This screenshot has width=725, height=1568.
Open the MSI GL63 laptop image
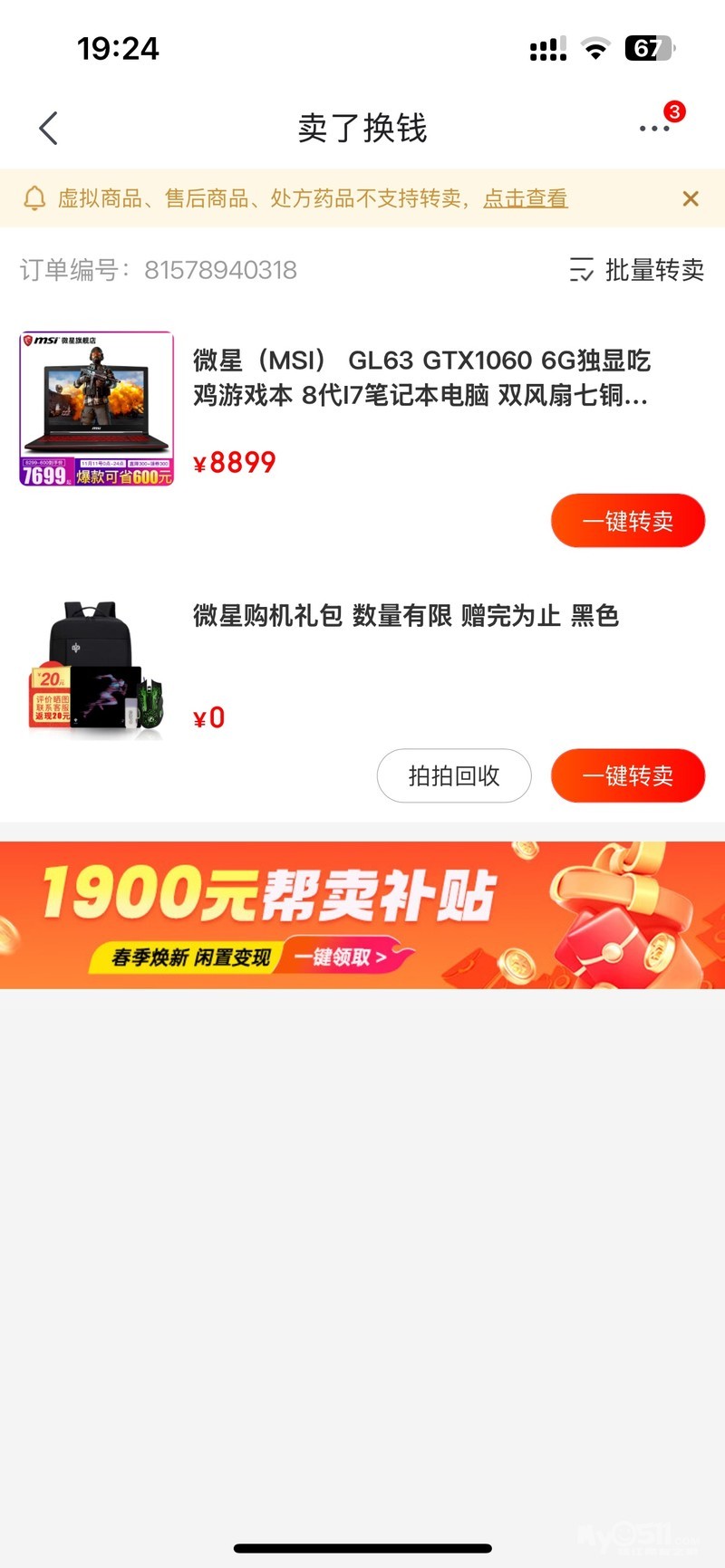click(97, 409)
